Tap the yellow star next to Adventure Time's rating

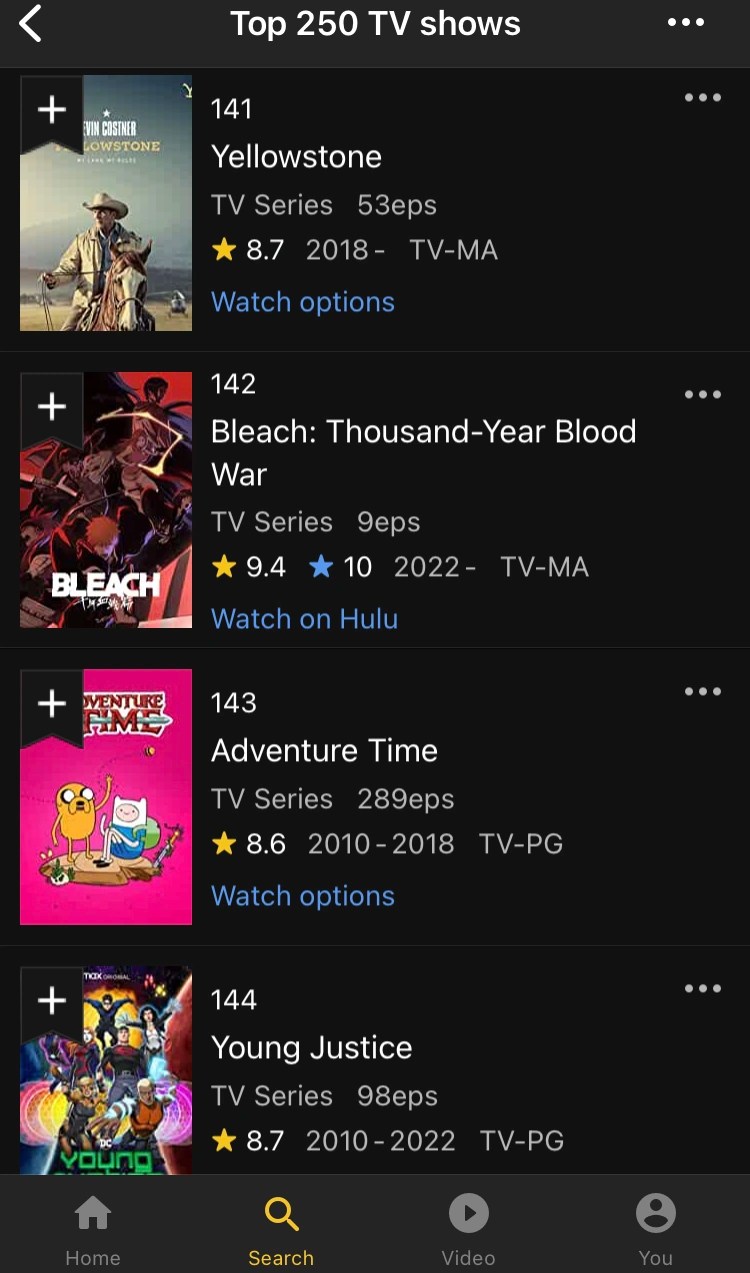(x=224, y=843)
